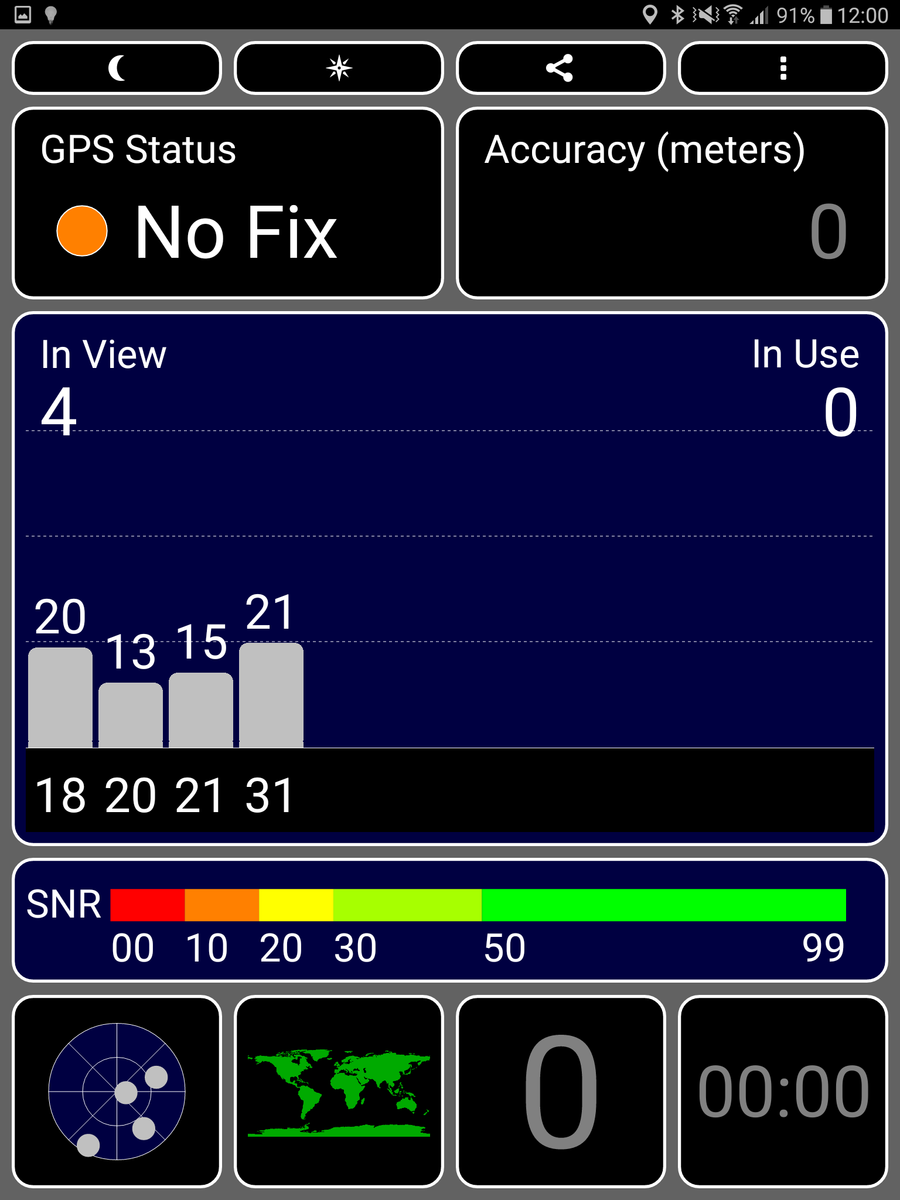Open the three-dot overflow menu
Screen dimensions: 900x1200
pos(783,68)
